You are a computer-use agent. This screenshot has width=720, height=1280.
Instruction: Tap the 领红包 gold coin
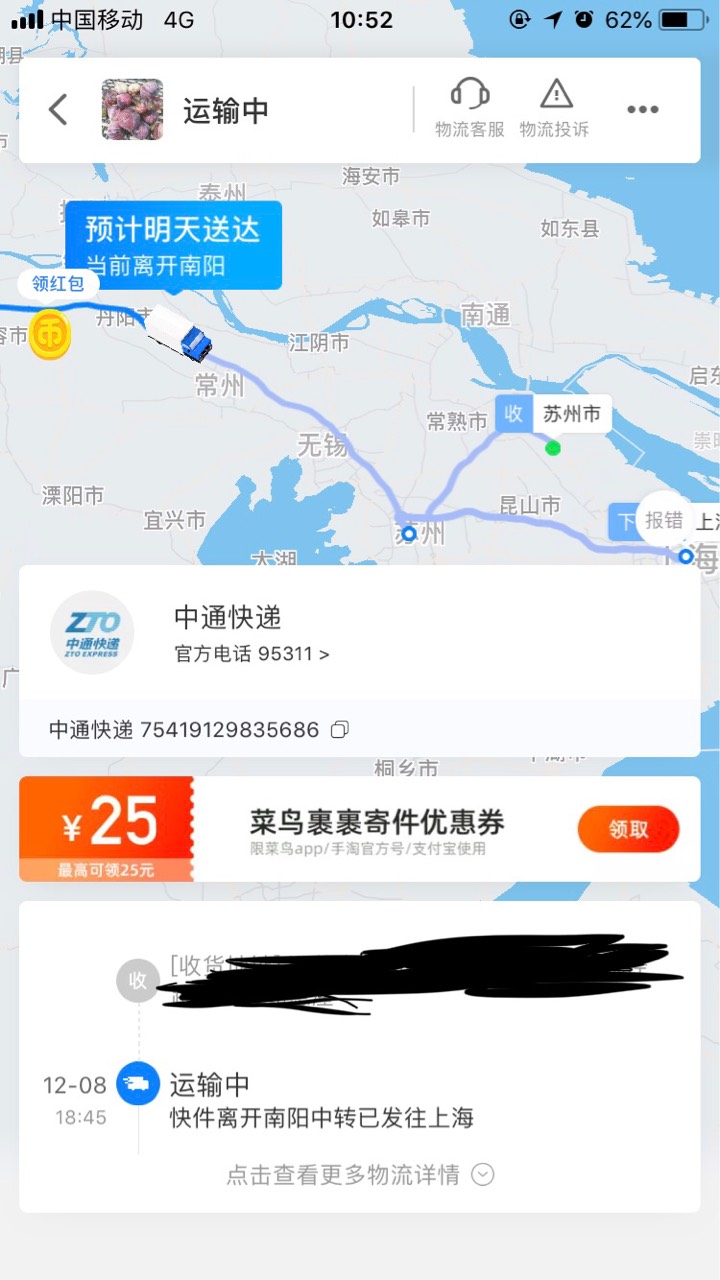pos(50,334)
